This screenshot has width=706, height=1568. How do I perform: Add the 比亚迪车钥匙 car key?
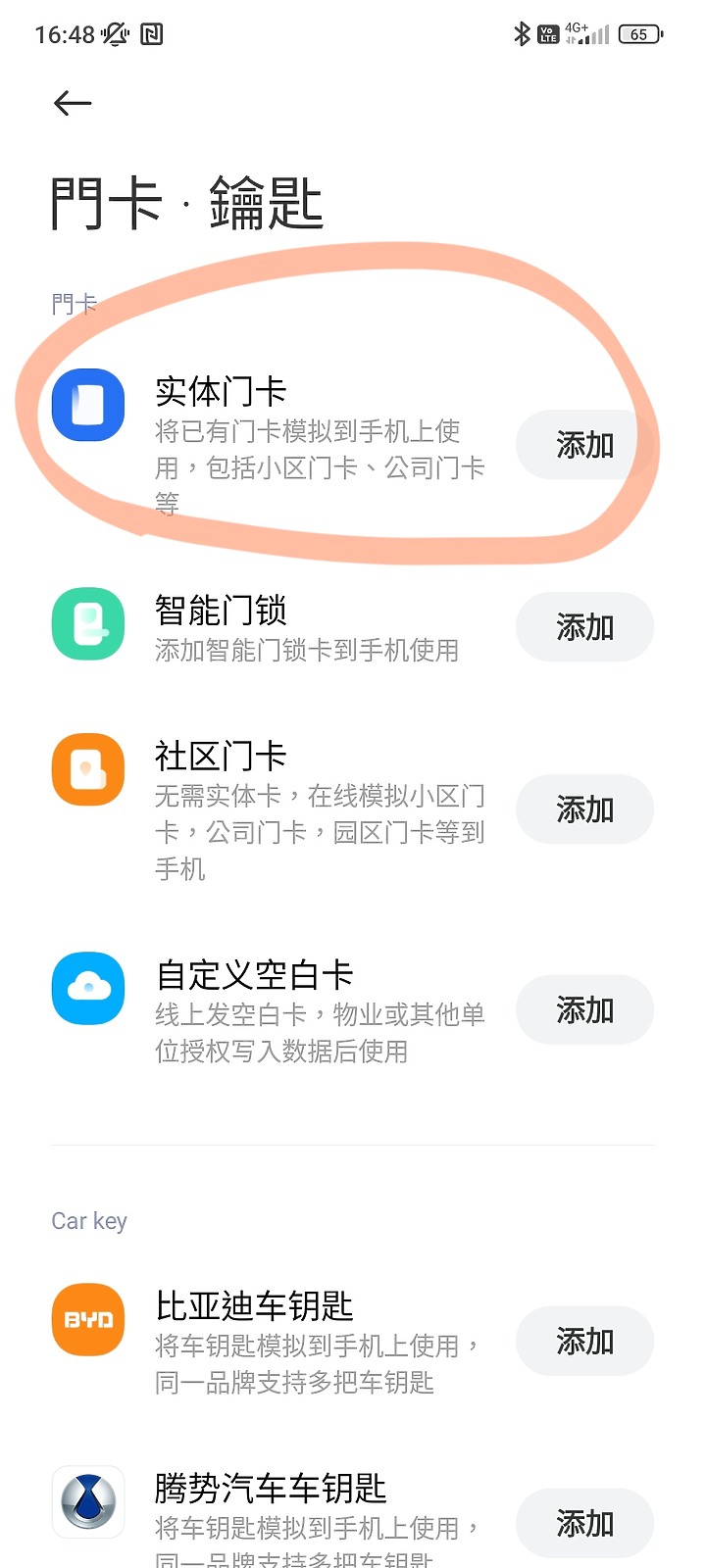pyautogui.click(x=584, y=1341)
